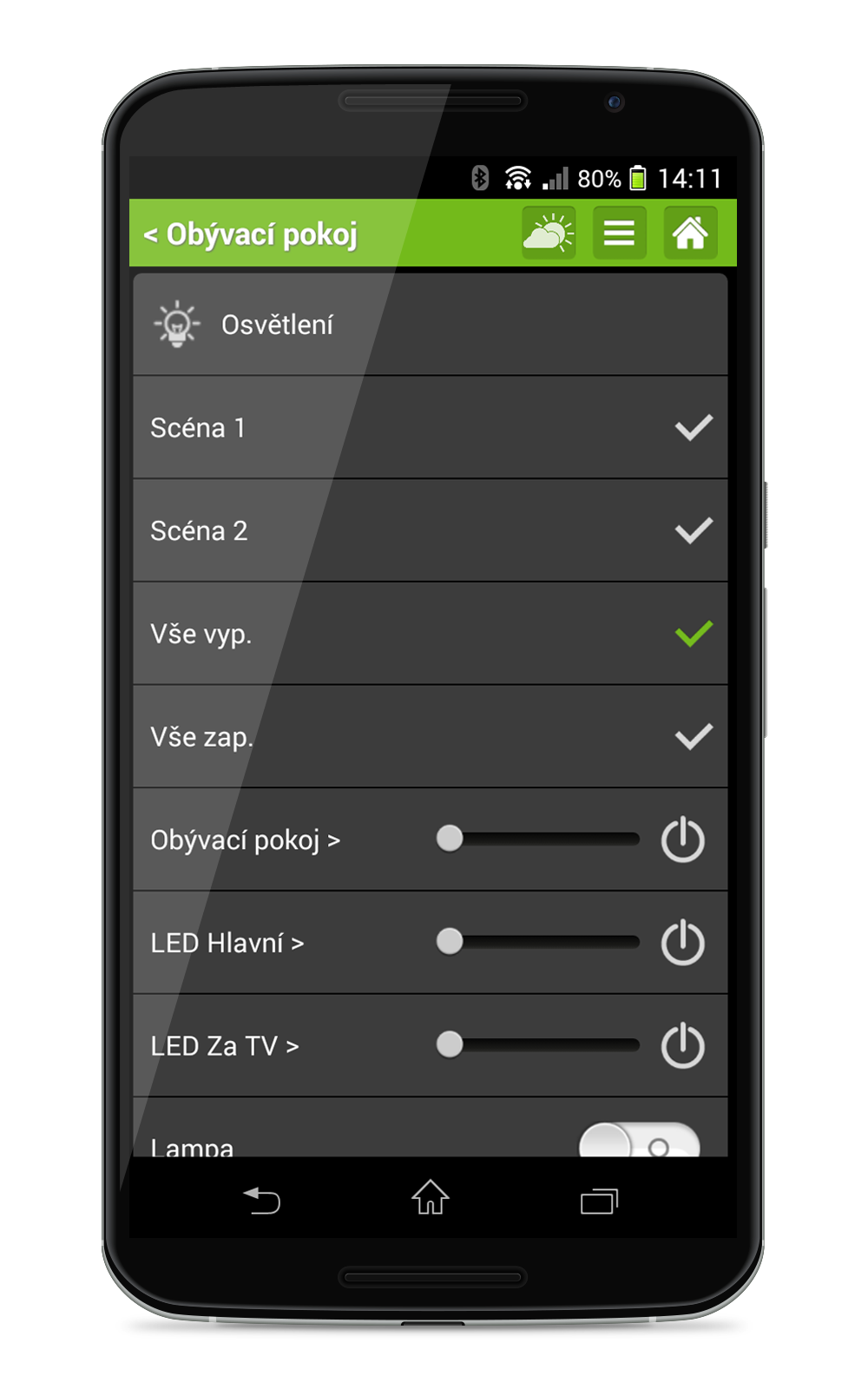868x1389 pixels.
Task: Go to the app home screen icon
Action: pyautogui.click(x=690, y=233)
